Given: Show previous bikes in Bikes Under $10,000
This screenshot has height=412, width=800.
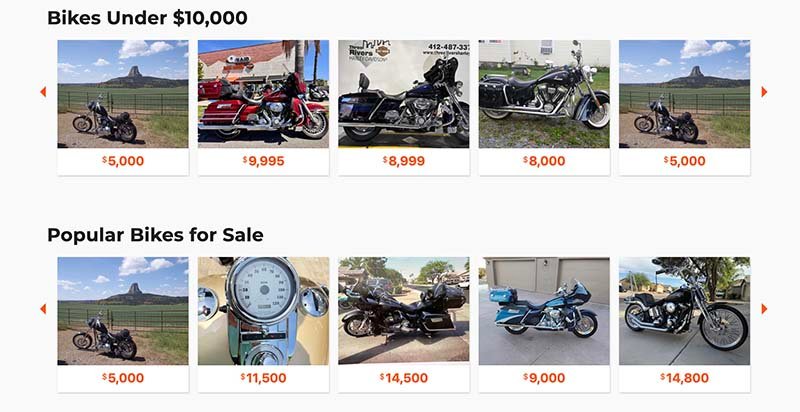Looking at the screenshot, I should point(43,92).
